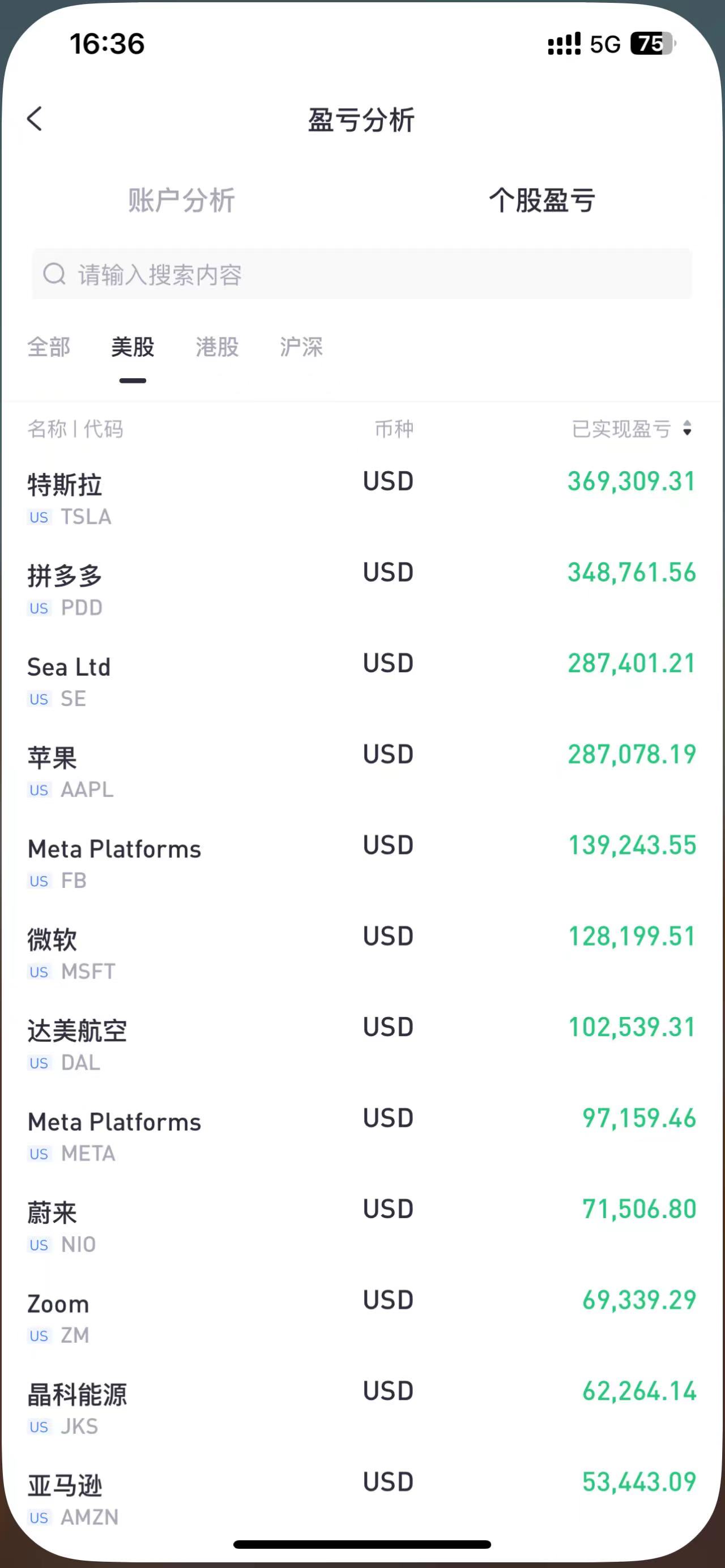This screenshot has height=1568, width=725.
Task: Open the 晶科能源 JKS row
Action: (x=362, y=1408)
